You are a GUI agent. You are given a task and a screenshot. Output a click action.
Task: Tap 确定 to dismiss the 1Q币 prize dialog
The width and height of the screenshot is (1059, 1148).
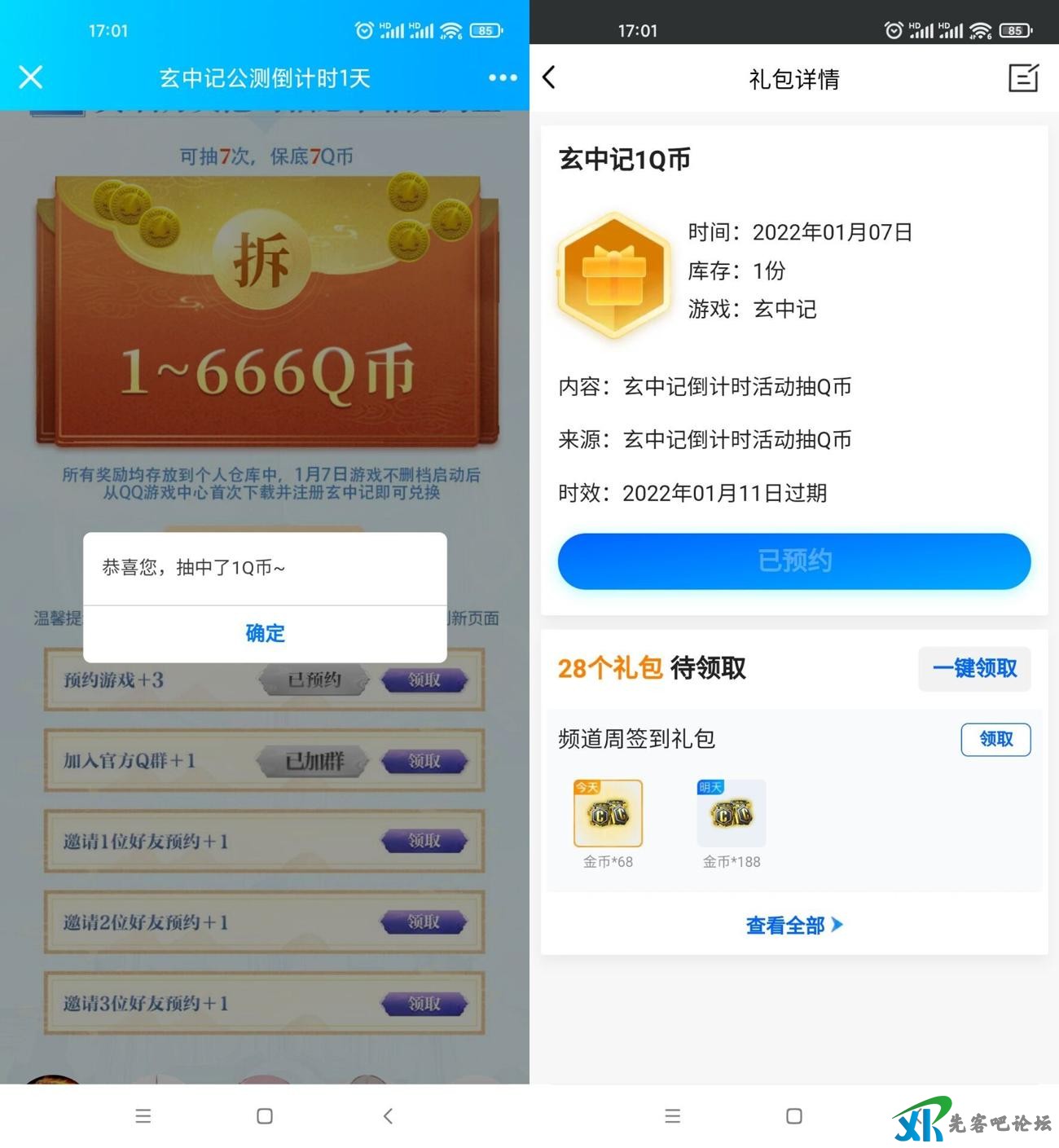click(264, 633)
